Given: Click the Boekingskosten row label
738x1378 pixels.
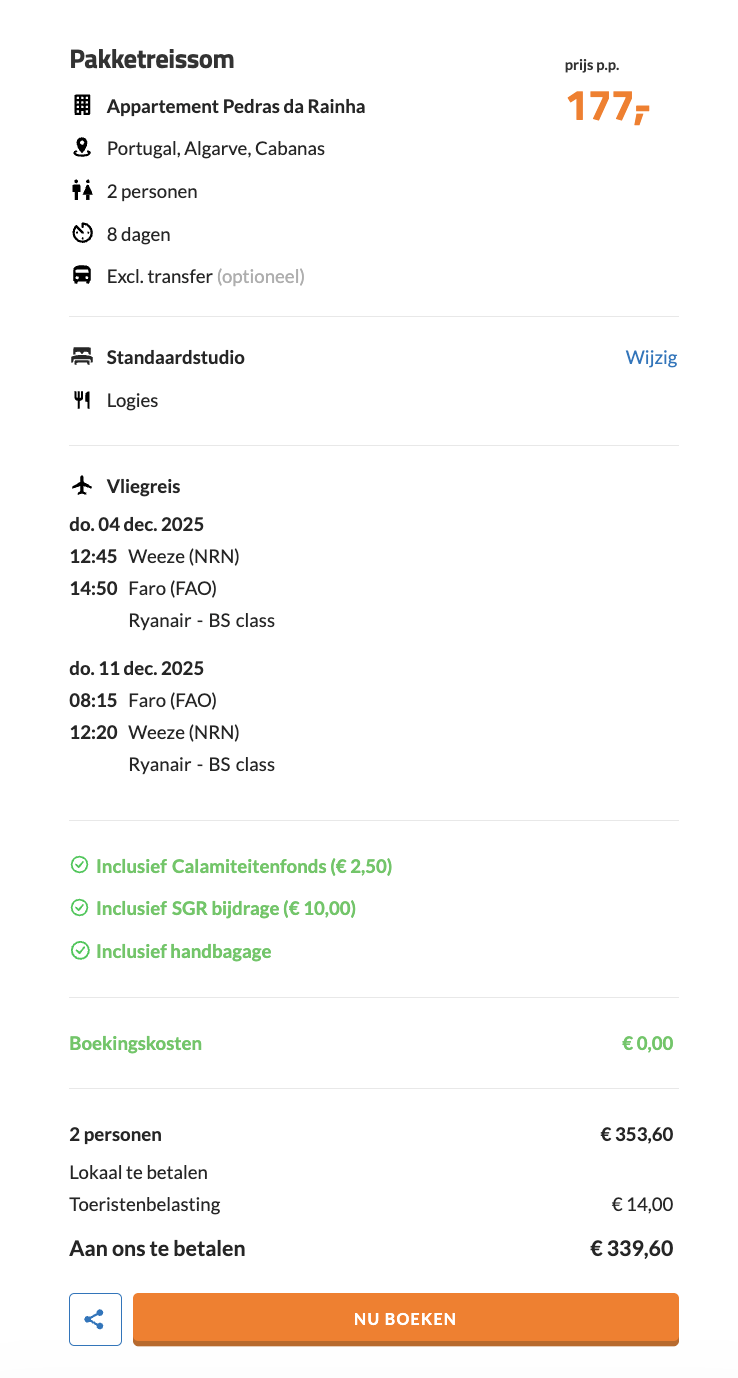Looking at the screenshot, I should 135,1042.
